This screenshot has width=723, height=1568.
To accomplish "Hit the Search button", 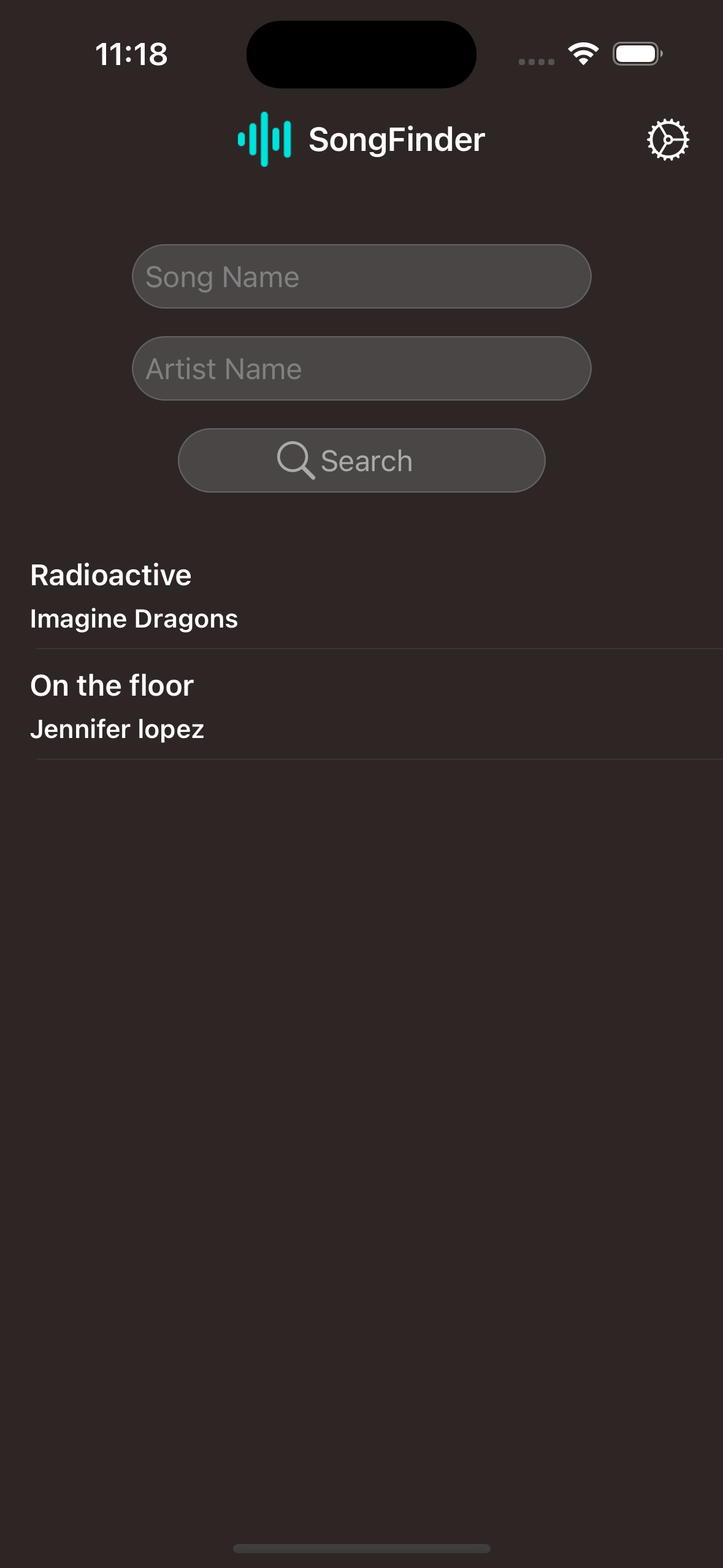I will pyautogui.click(x=361, y=461).
